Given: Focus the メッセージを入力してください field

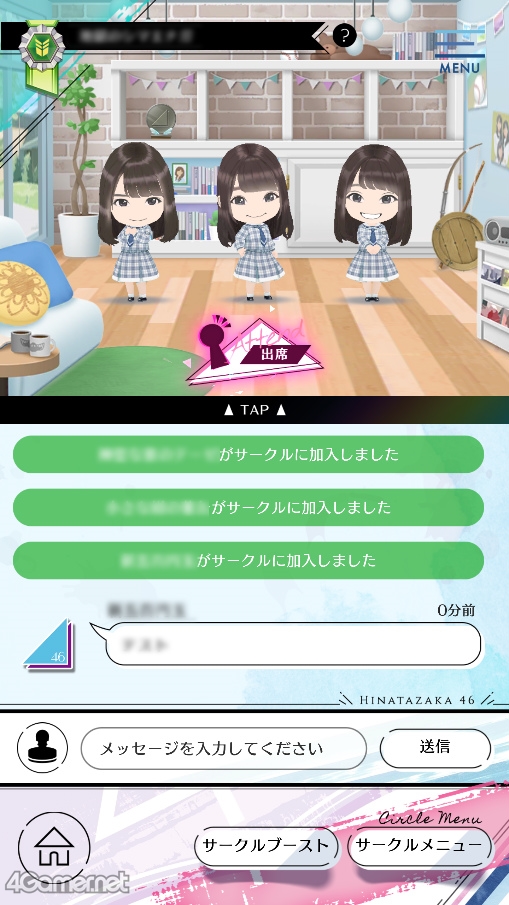Looking at the screenshot, I should [224, 749].
